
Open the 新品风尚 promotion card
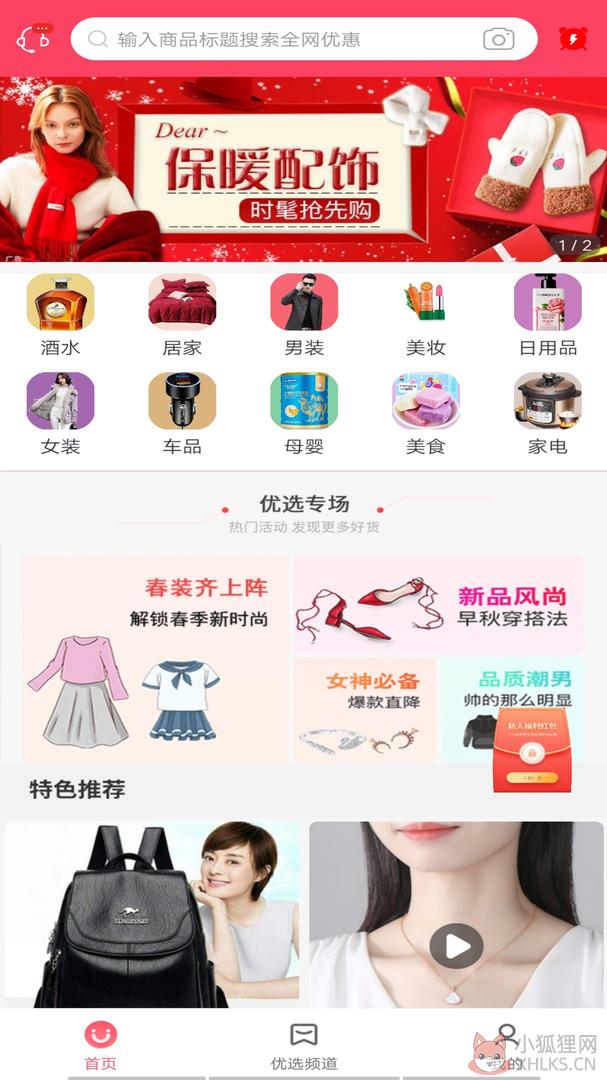point(439,605)
